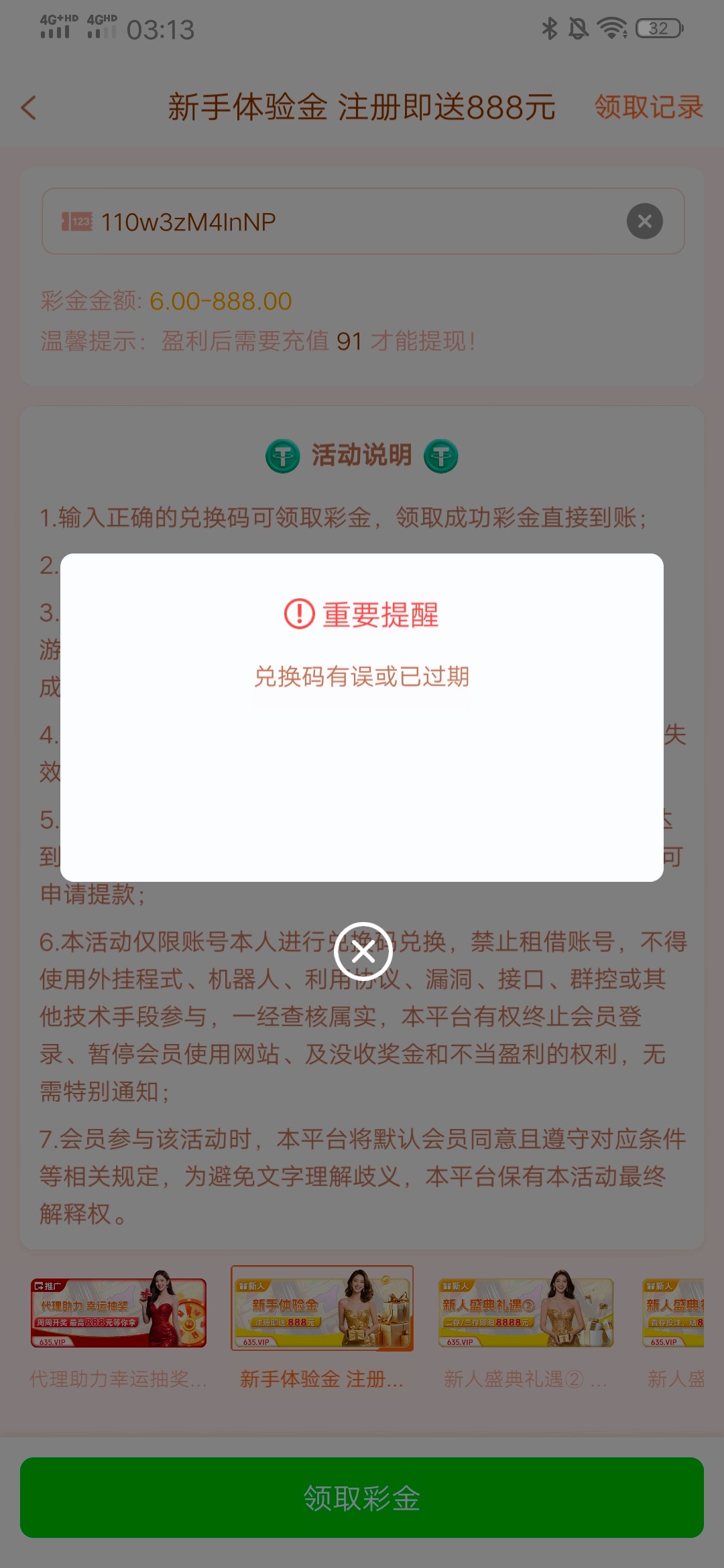Open 领取记录 claim history
The image size is (724, 1568).
pyautogui.click(x=648, y=107)
